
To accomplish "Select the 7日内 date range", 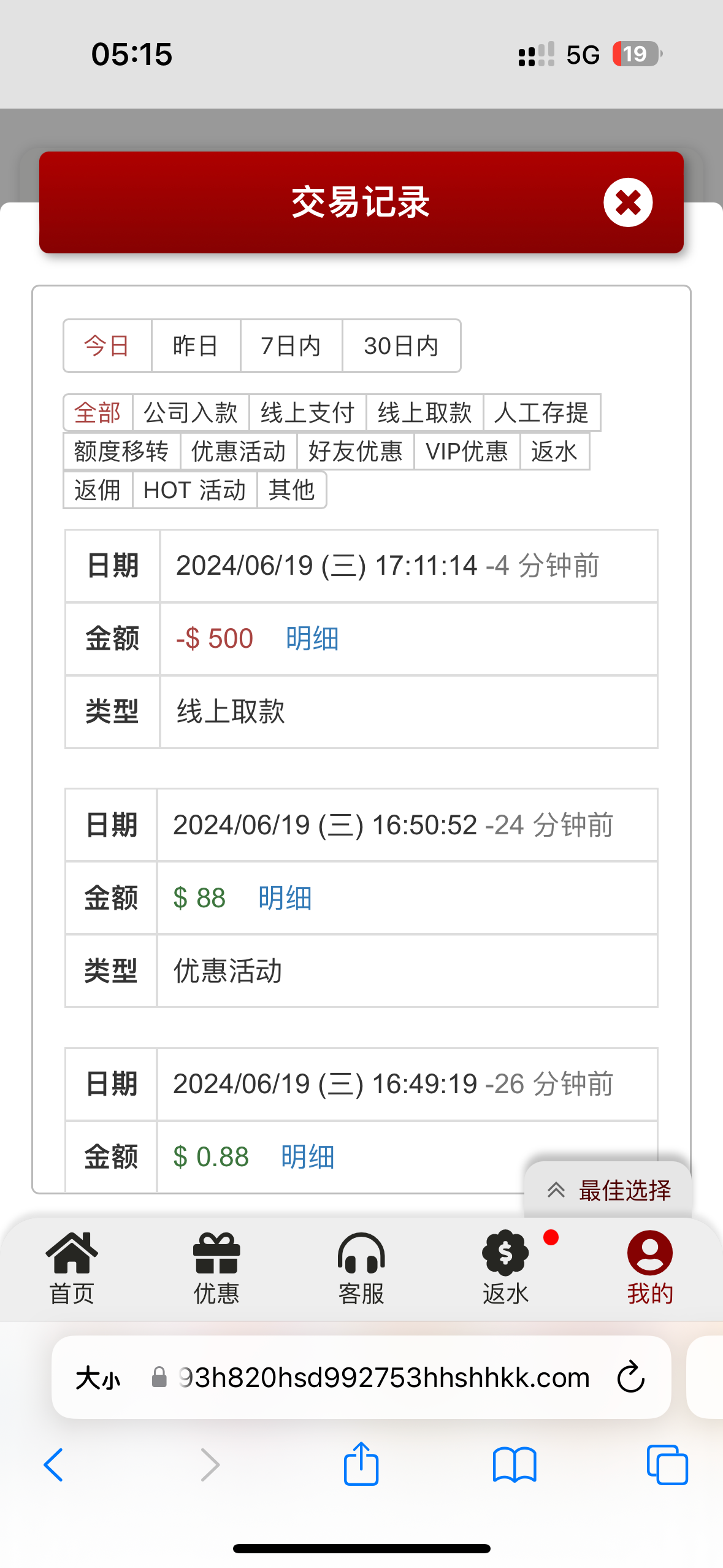I will (x=291, y=346).
